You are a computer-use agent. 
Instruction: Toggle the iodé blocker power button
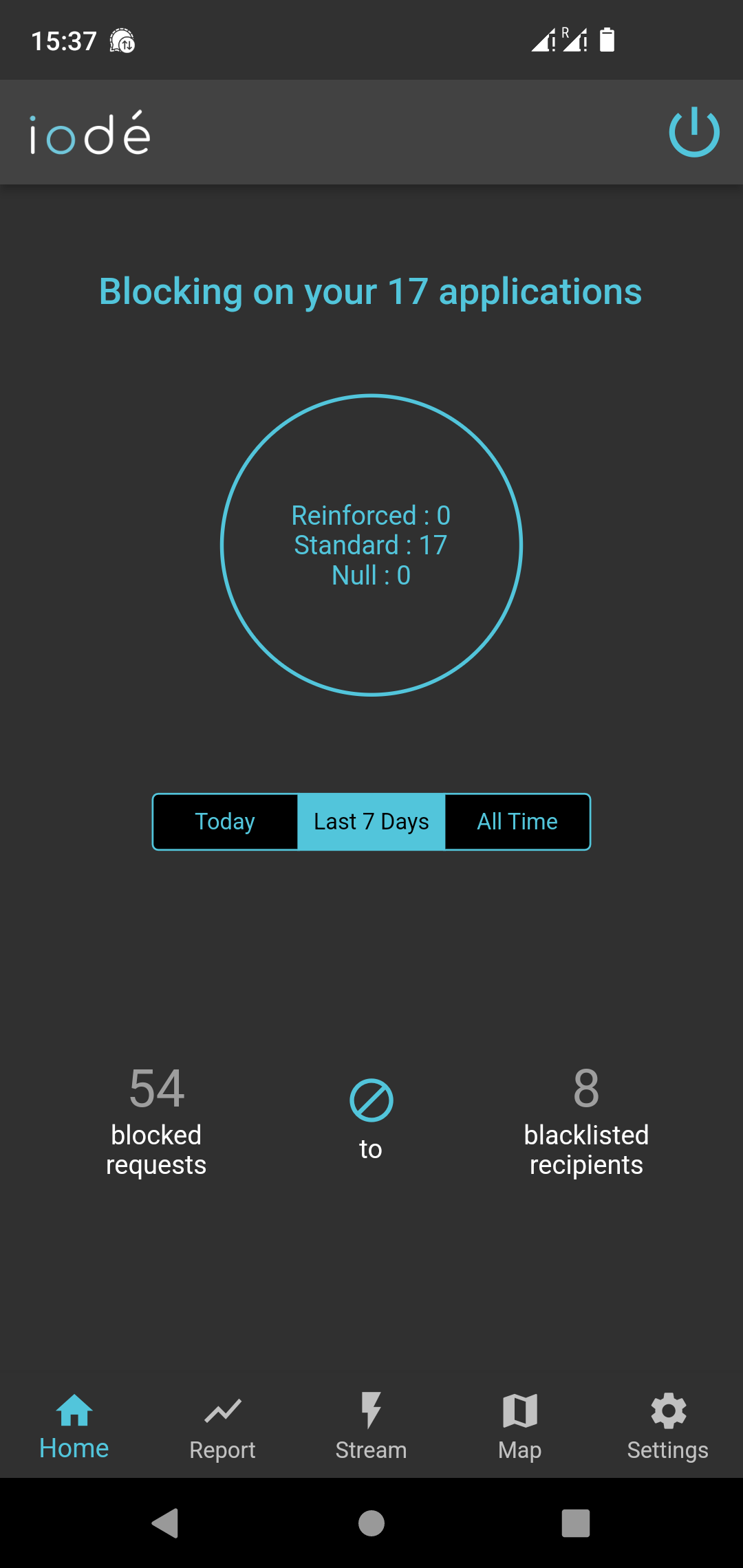pyautogui.click(x=694, y=132)
